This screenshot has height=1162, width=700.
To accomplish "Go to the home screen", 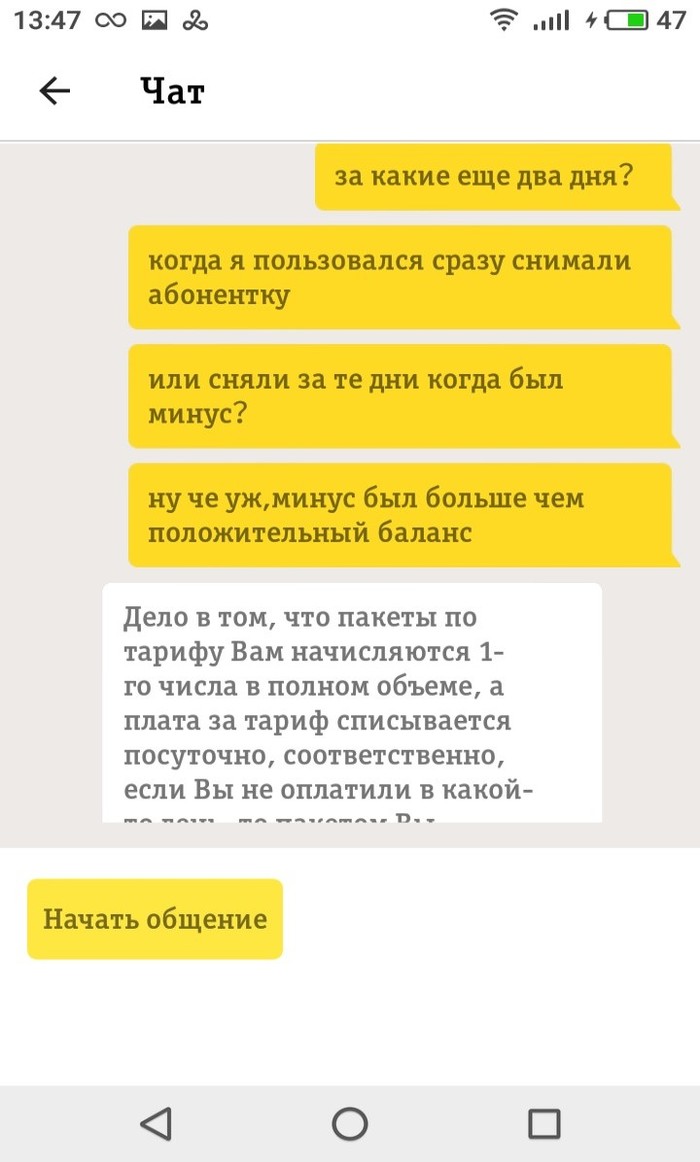I will (350, 1123).
